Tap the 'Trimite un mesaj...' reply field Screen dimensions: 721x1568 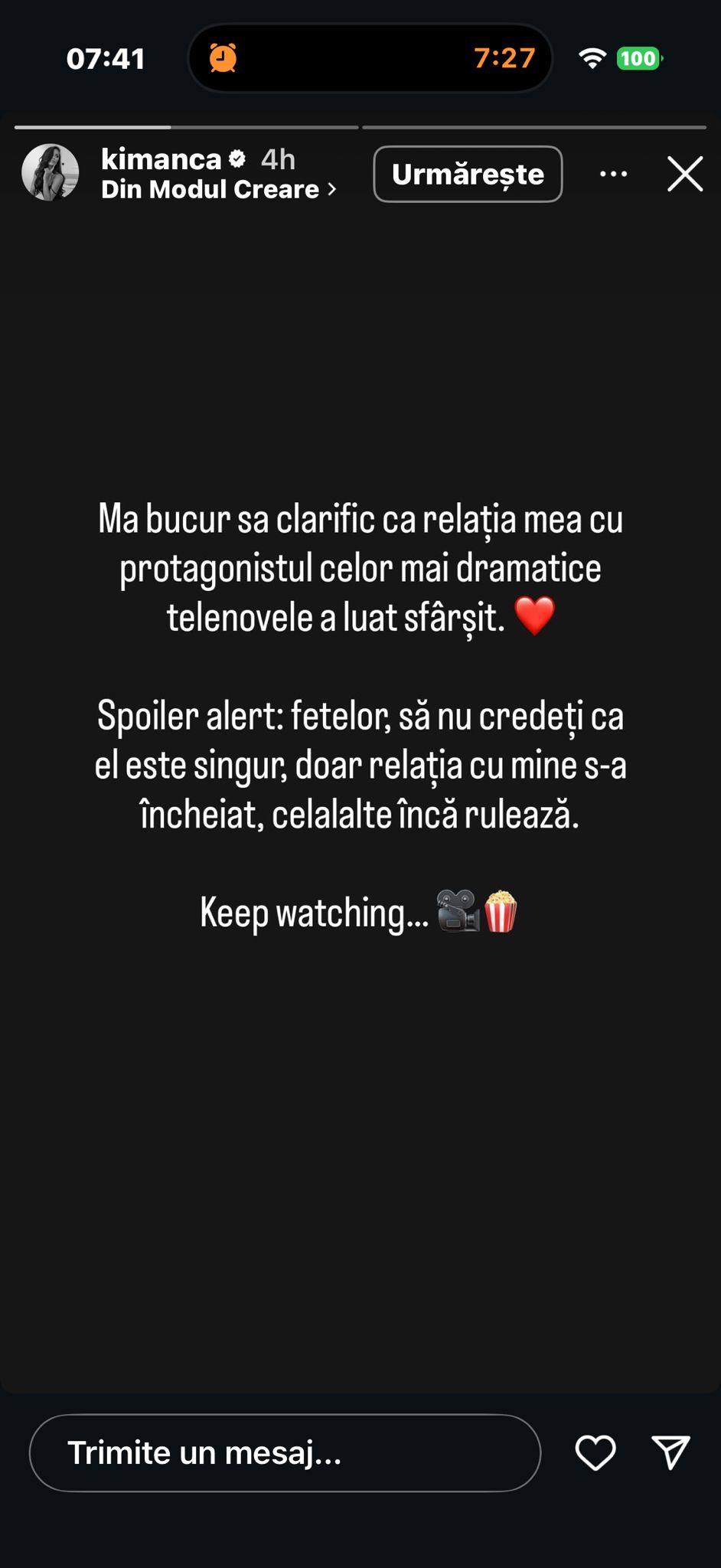click(x=285, y=1452)
